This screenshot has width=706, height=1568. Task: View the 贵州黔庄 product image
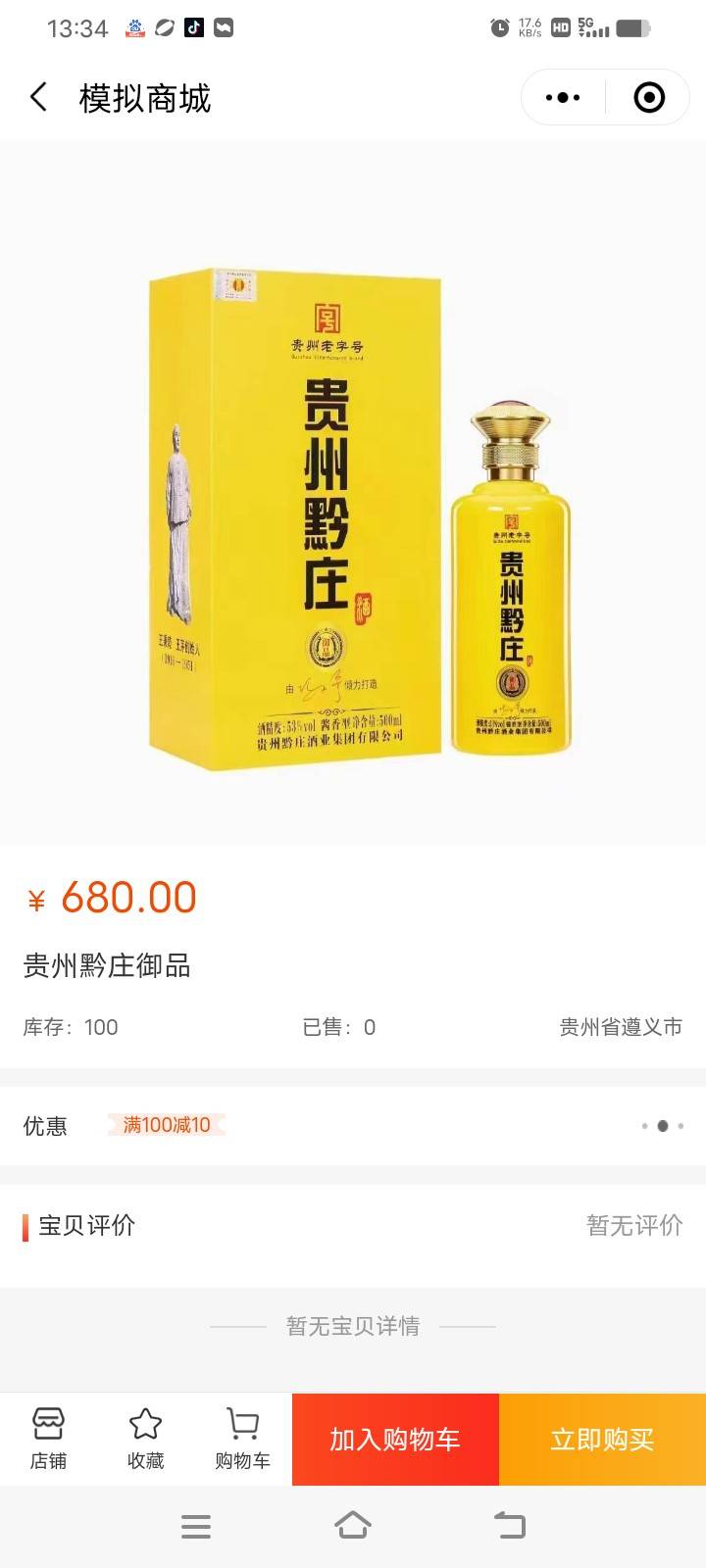click(353, 510)
